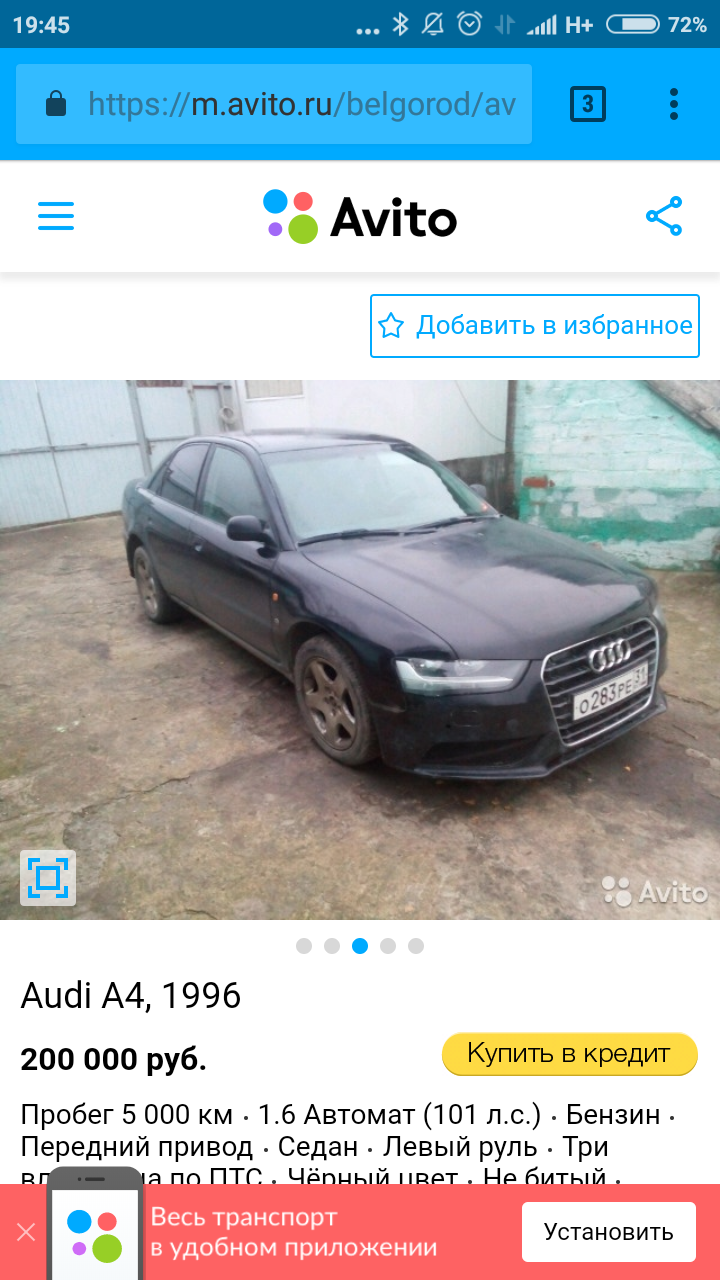The height and width of the screenshot is (1280, 720).
Task: Add the listing to favorites
Action: [x=535, y=326]
